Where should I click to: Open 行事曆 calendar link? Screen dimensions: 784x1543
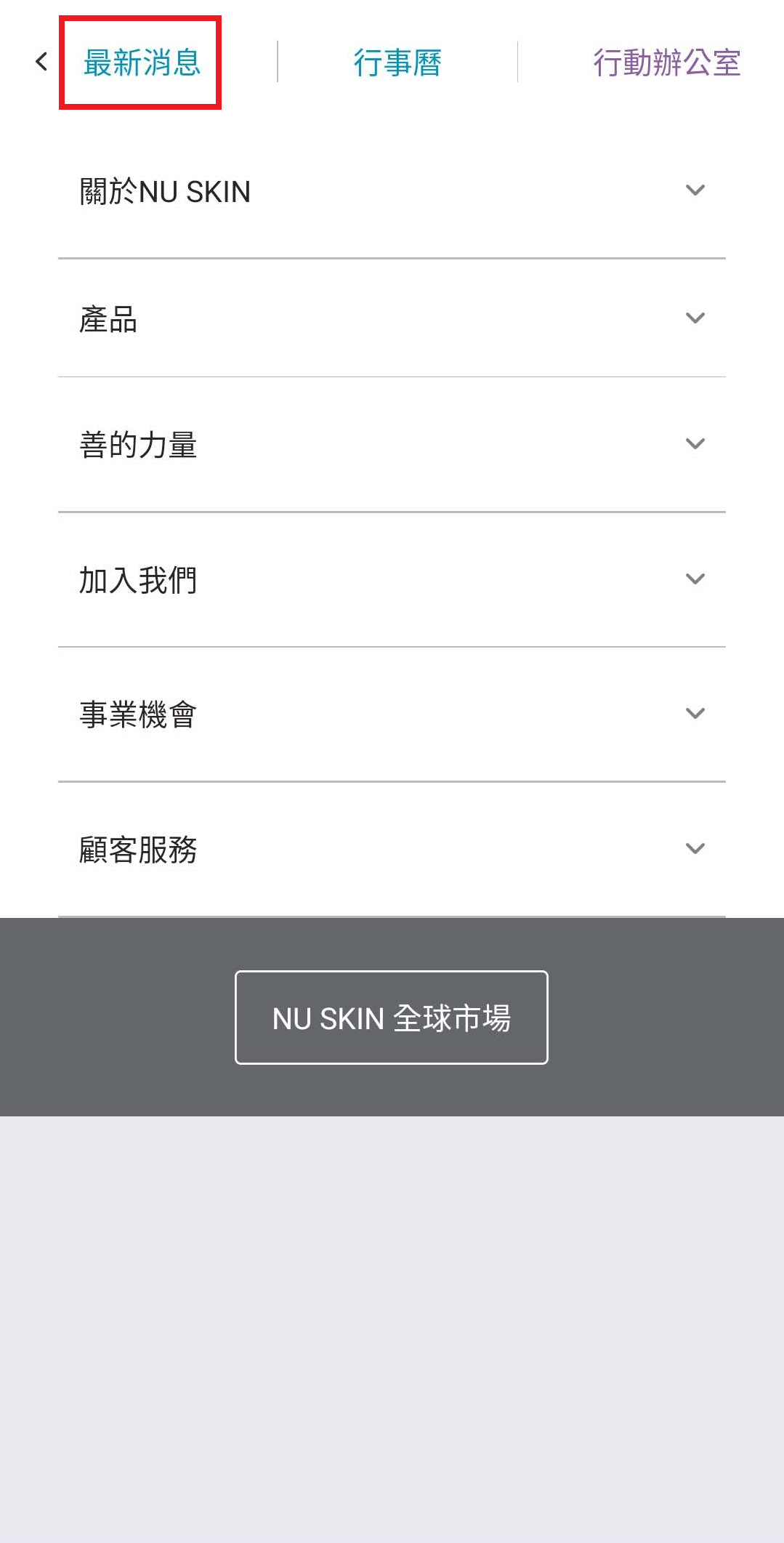[x=397, y=63]
